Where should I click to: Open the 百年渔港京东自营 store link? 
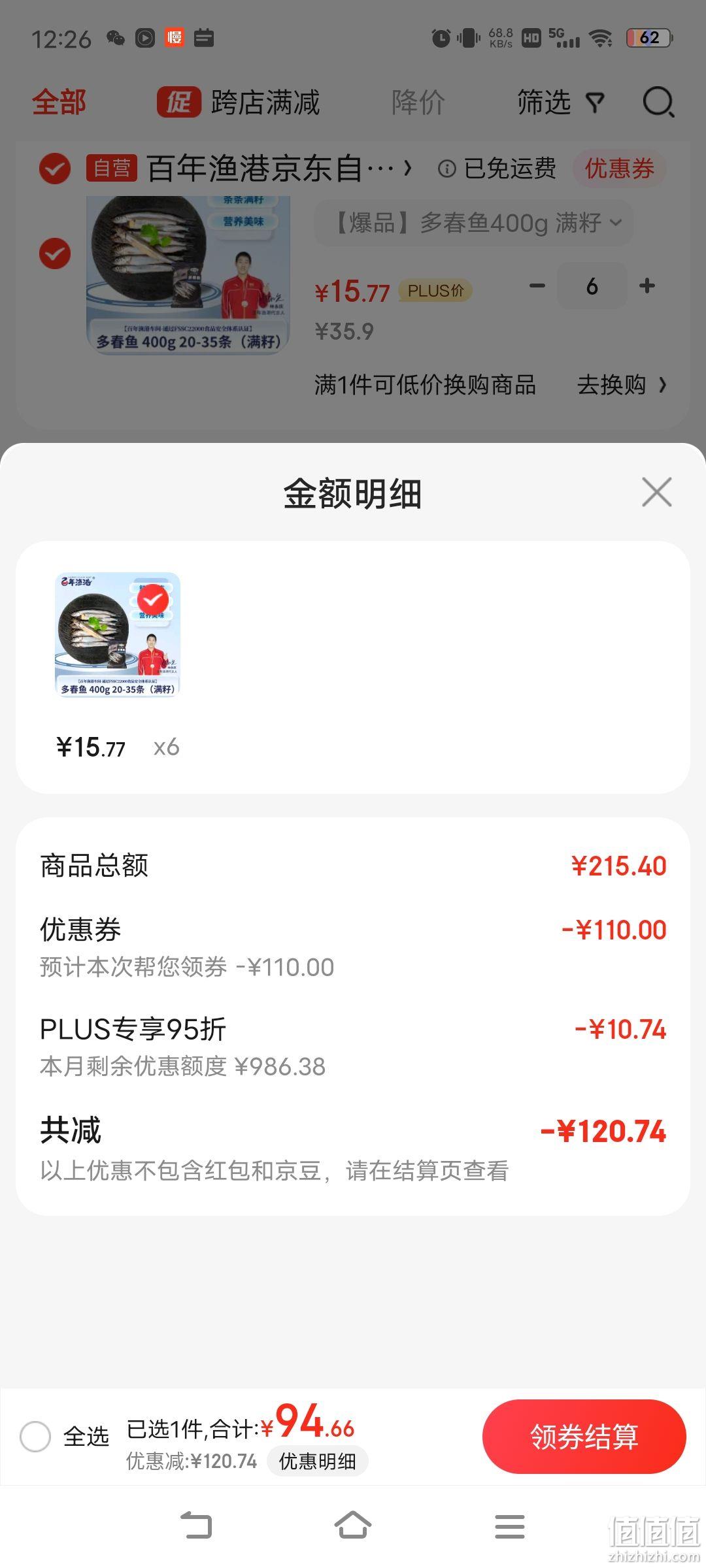tap(279, 169)
